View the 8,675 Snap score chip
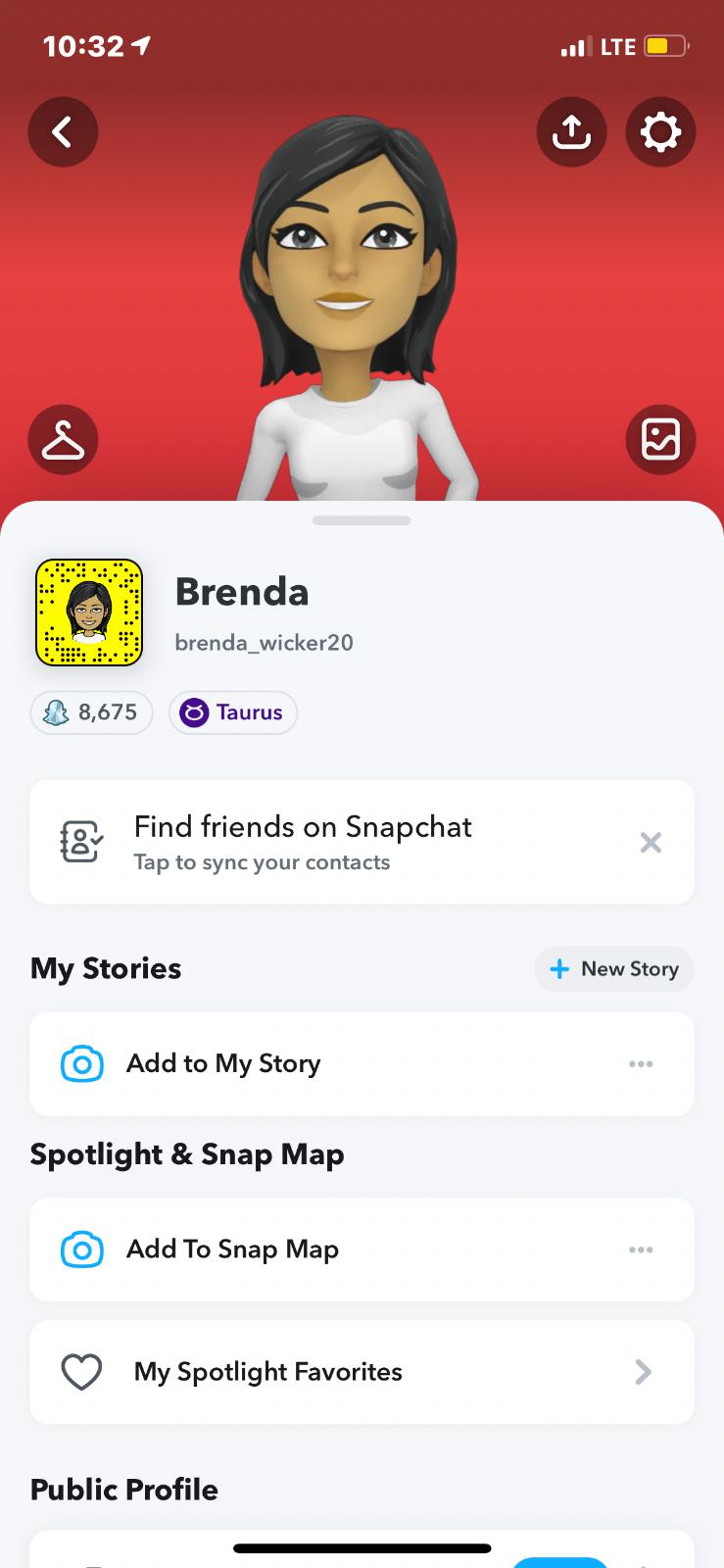The width and height of the screenshot is (724, 1568). tap(91, 712)
